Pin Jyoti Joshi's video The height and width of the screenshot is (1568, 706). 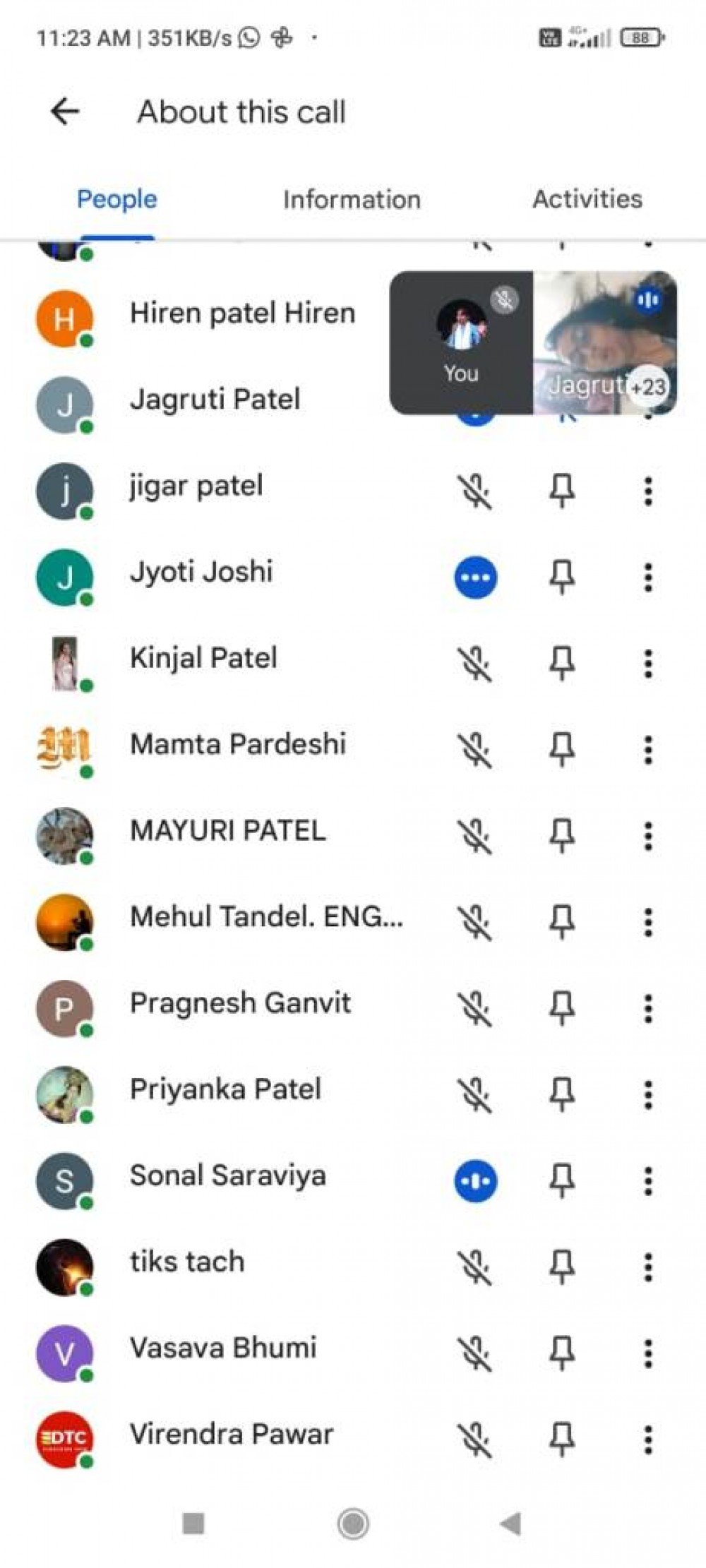[562, 577]
